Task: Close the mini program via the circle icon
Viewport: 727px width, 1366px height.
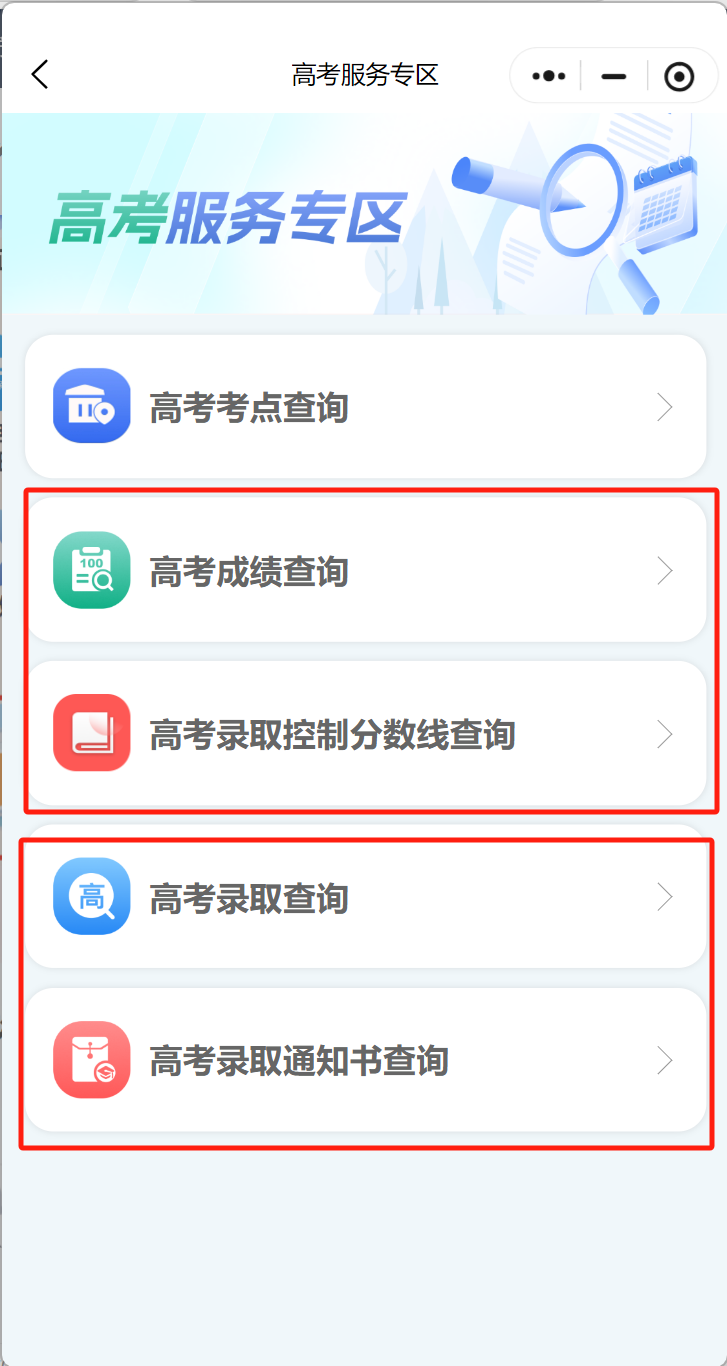Action: pyautogui.click(x=679, y=76)
